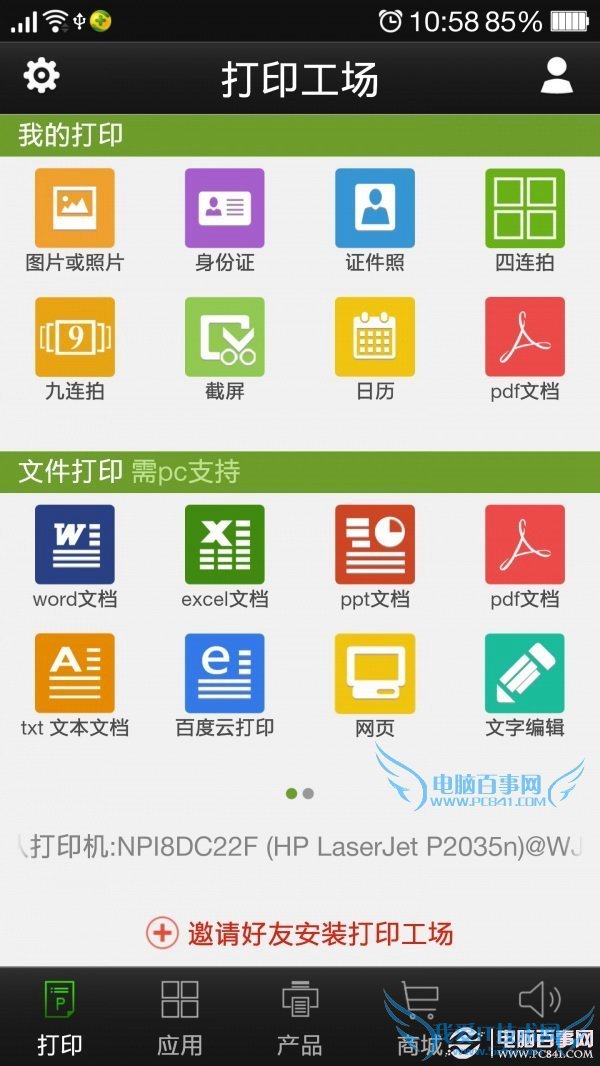Invite friends to install 打印工场

(x=300, y=933)
